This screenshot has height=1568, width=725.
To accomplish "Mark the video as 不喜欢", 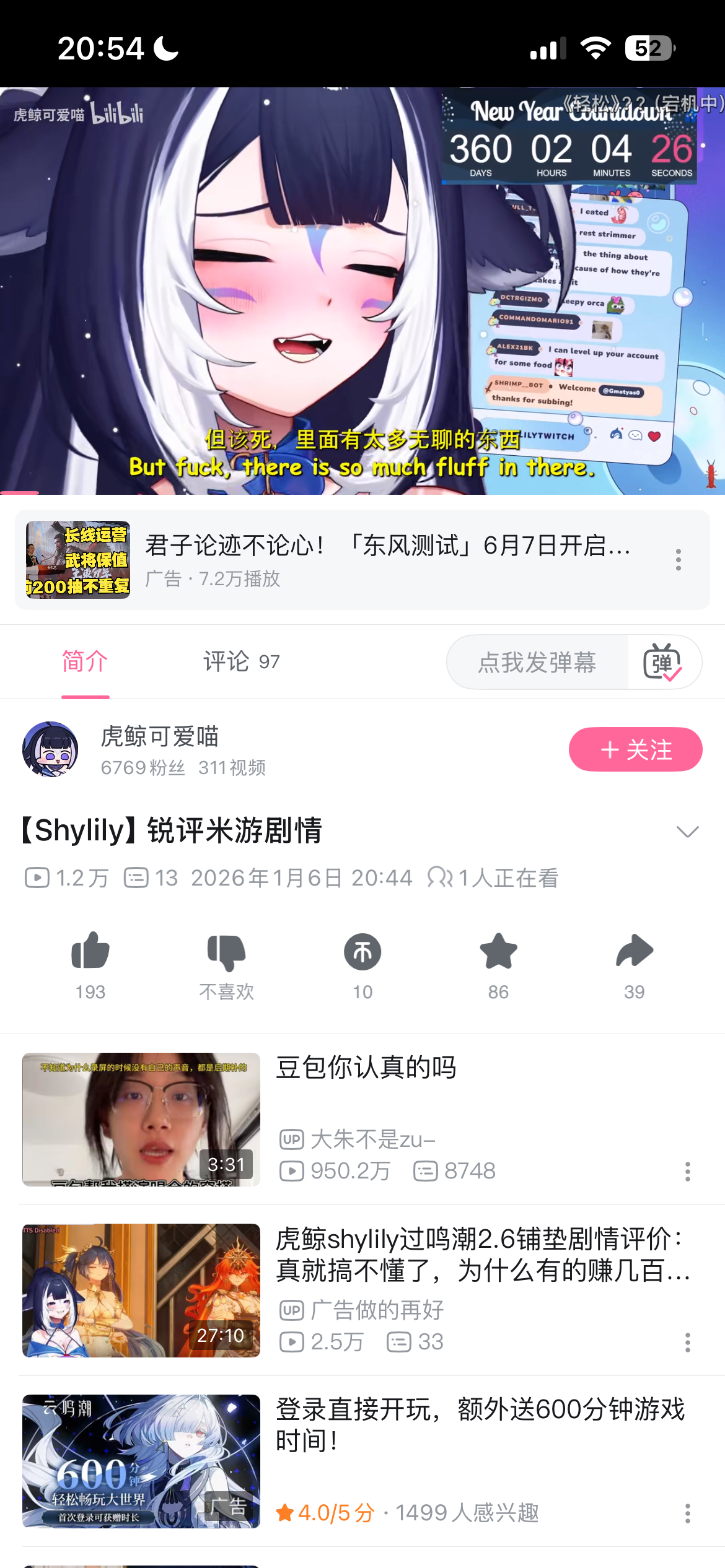I will (226, 951).
